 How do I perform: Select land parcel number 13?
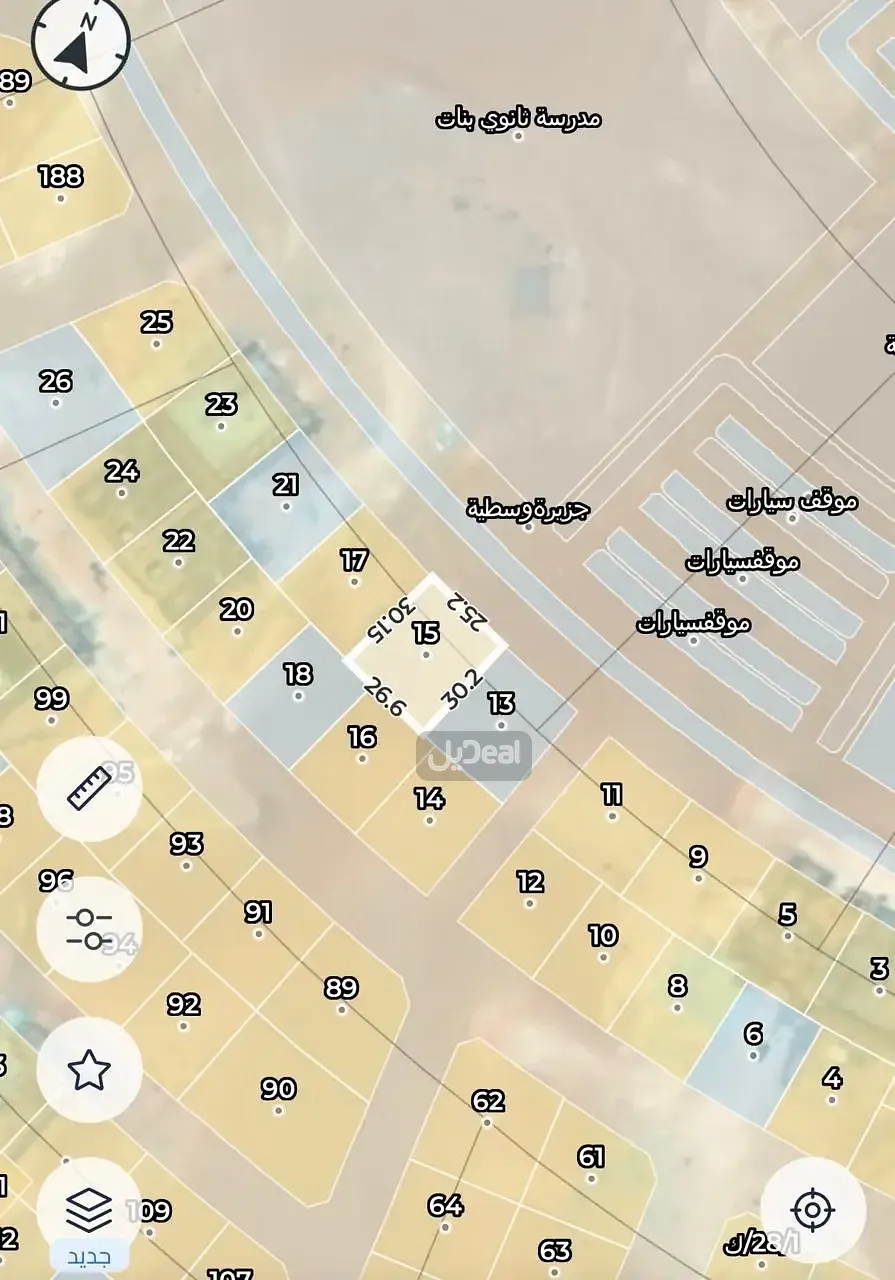(x=502, y=712)
